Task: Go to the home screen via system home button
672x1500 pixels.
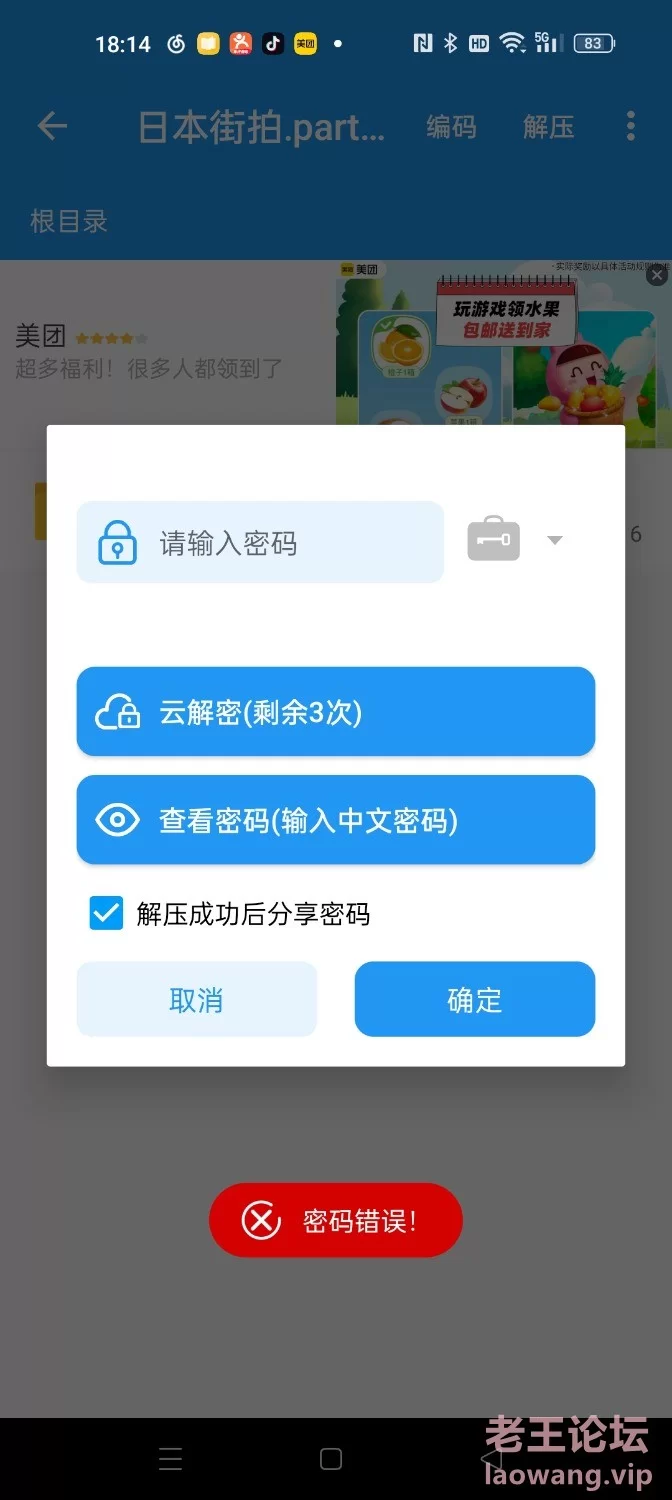Action: click(x=331, y=1459)
